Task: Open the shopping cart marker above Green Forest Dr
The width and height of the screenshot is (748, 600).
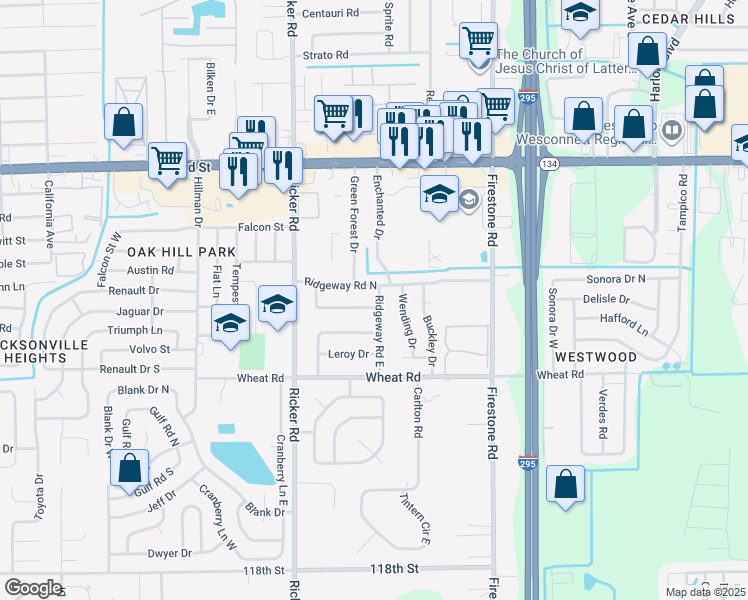Action: coord(333,112)
